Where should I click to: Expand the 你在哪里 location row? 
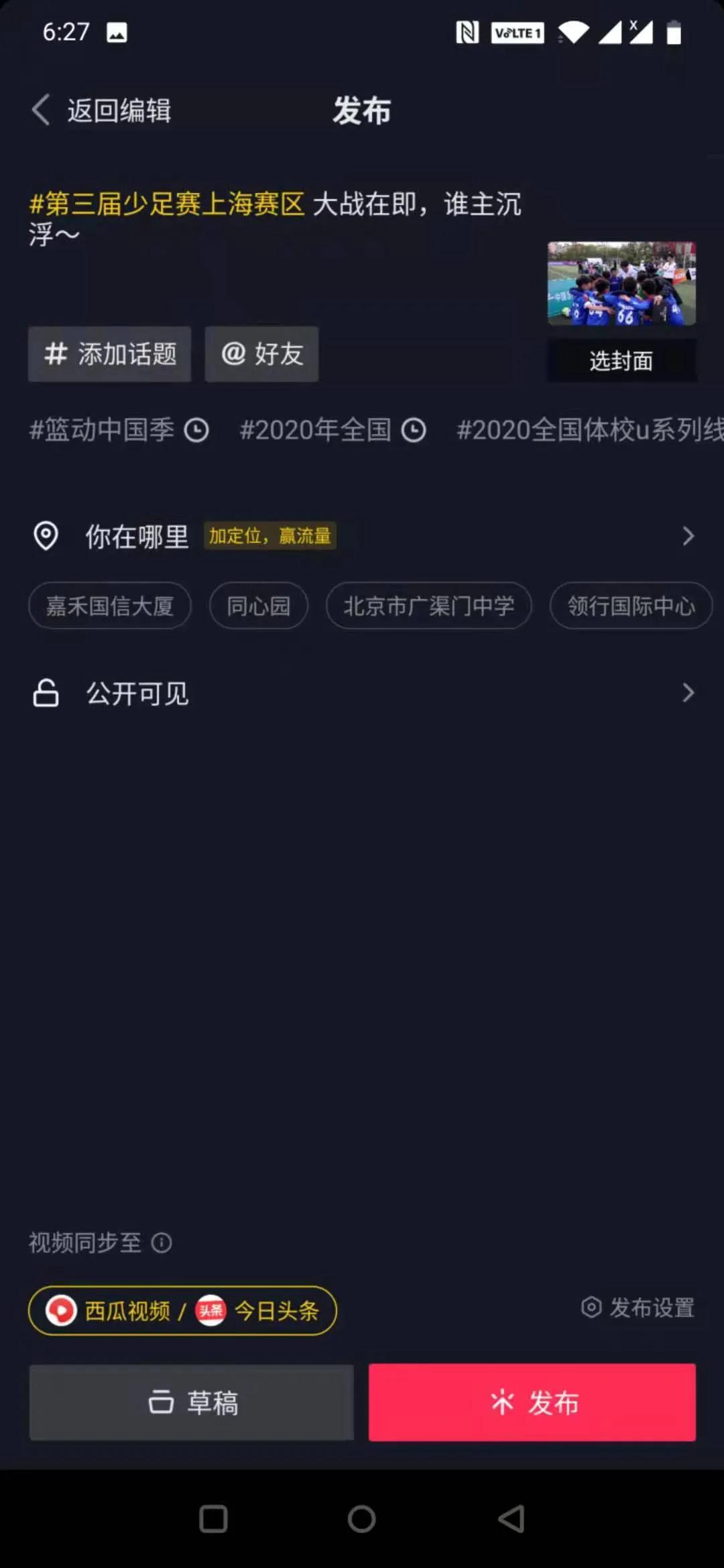(x=688, y=536)
